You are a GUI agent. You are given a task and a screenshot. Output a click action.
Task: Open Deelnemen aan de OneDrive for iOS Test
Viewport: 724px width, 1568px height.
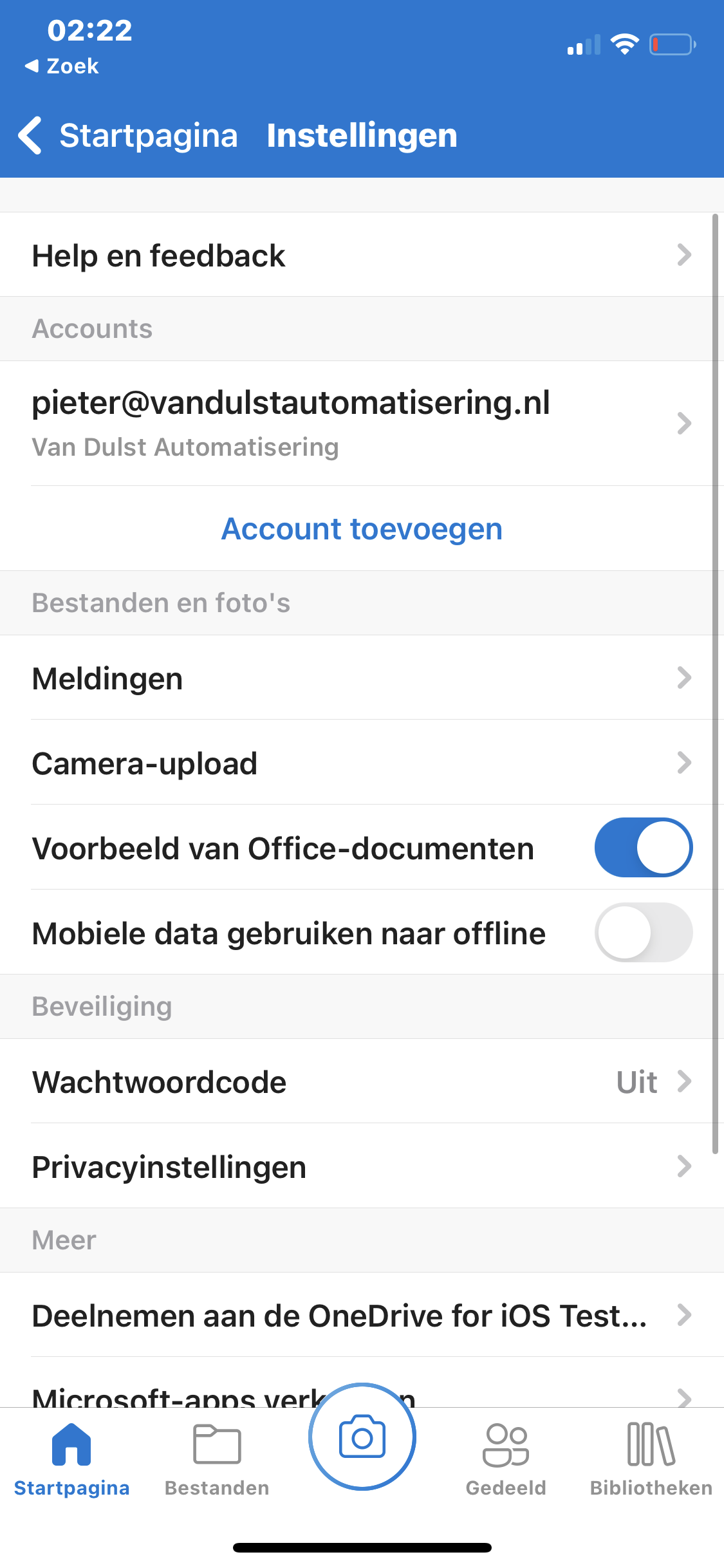(360, 1316)
